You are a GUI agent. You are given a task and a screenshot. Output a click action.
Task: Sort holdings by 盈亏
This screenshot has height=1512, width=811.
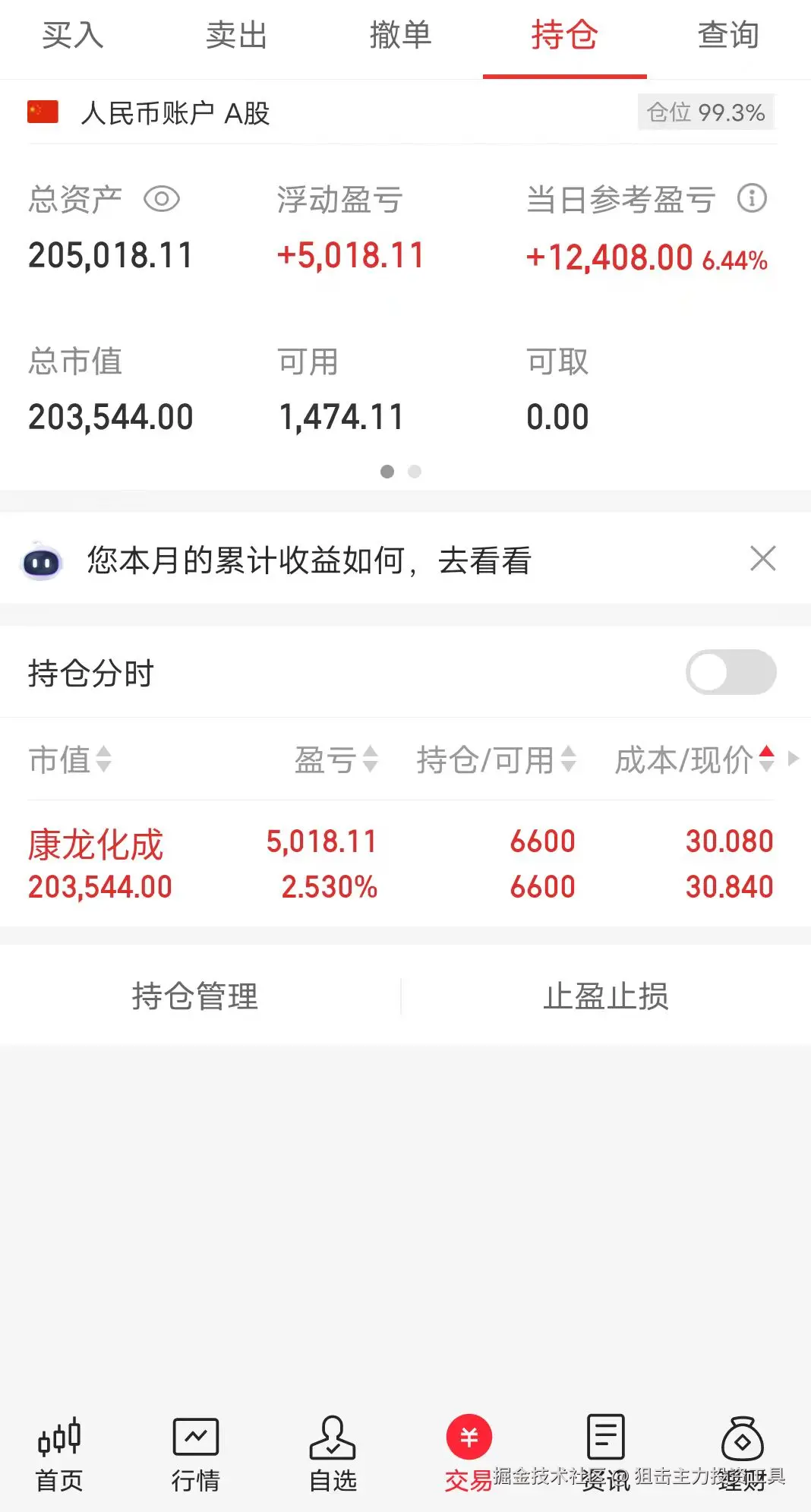[x=336, y=759]
